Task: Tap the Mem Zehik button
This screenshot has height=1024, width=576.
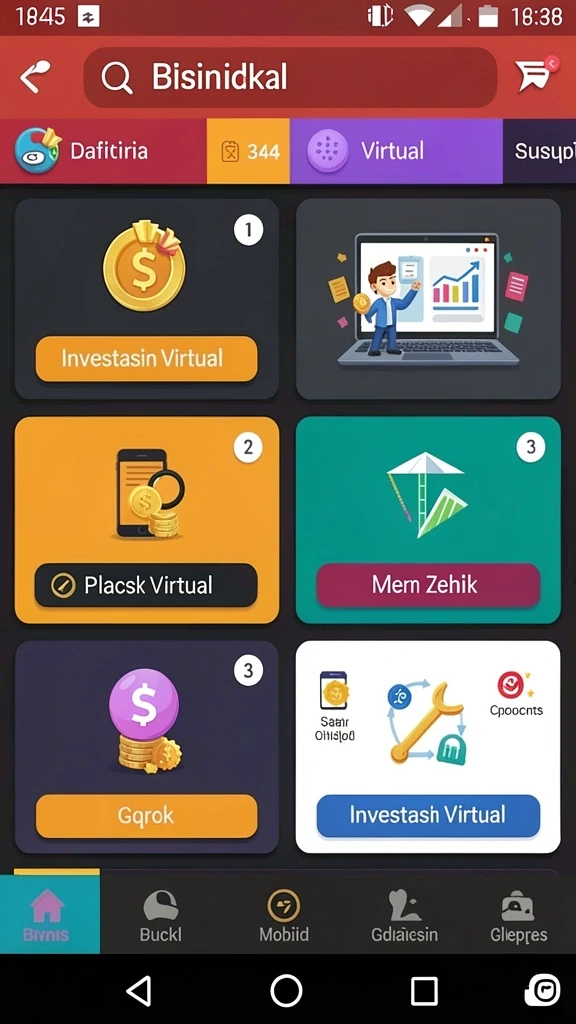Action: click(428, 585)
